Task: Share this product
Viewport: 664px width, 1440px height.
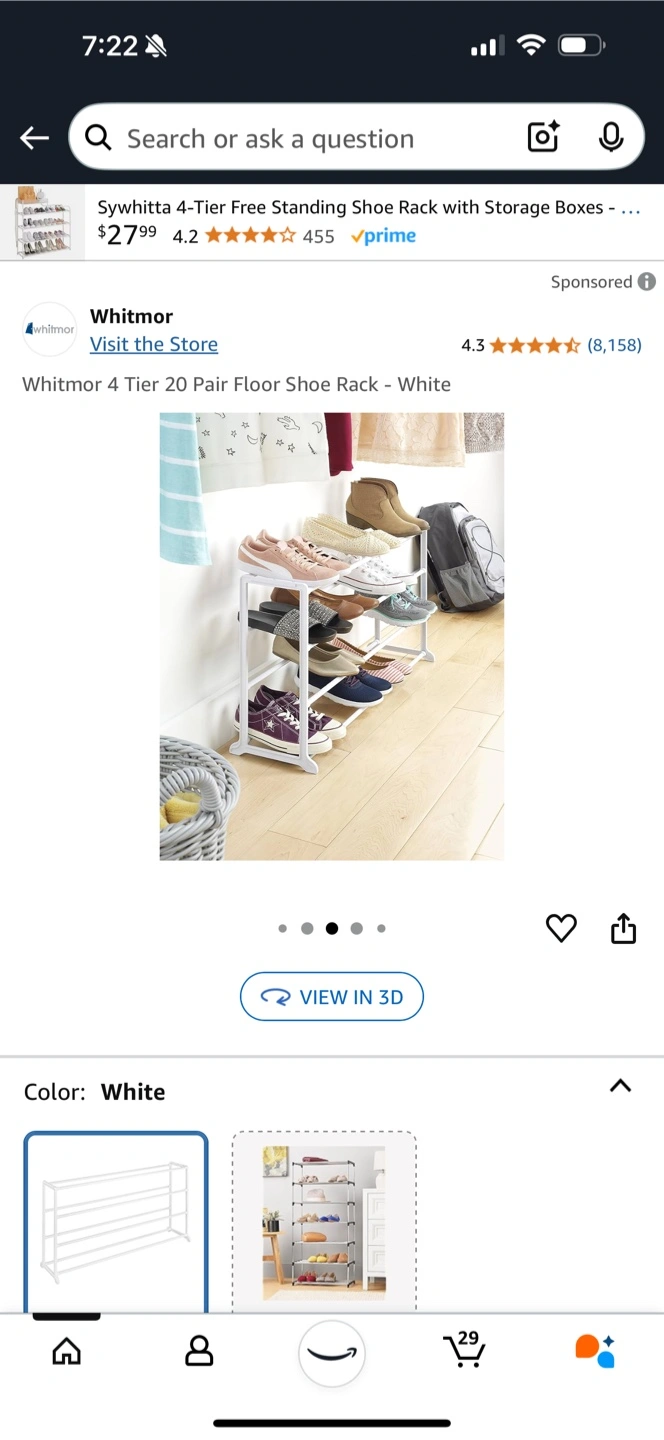Action: click(x=623, y=928)
